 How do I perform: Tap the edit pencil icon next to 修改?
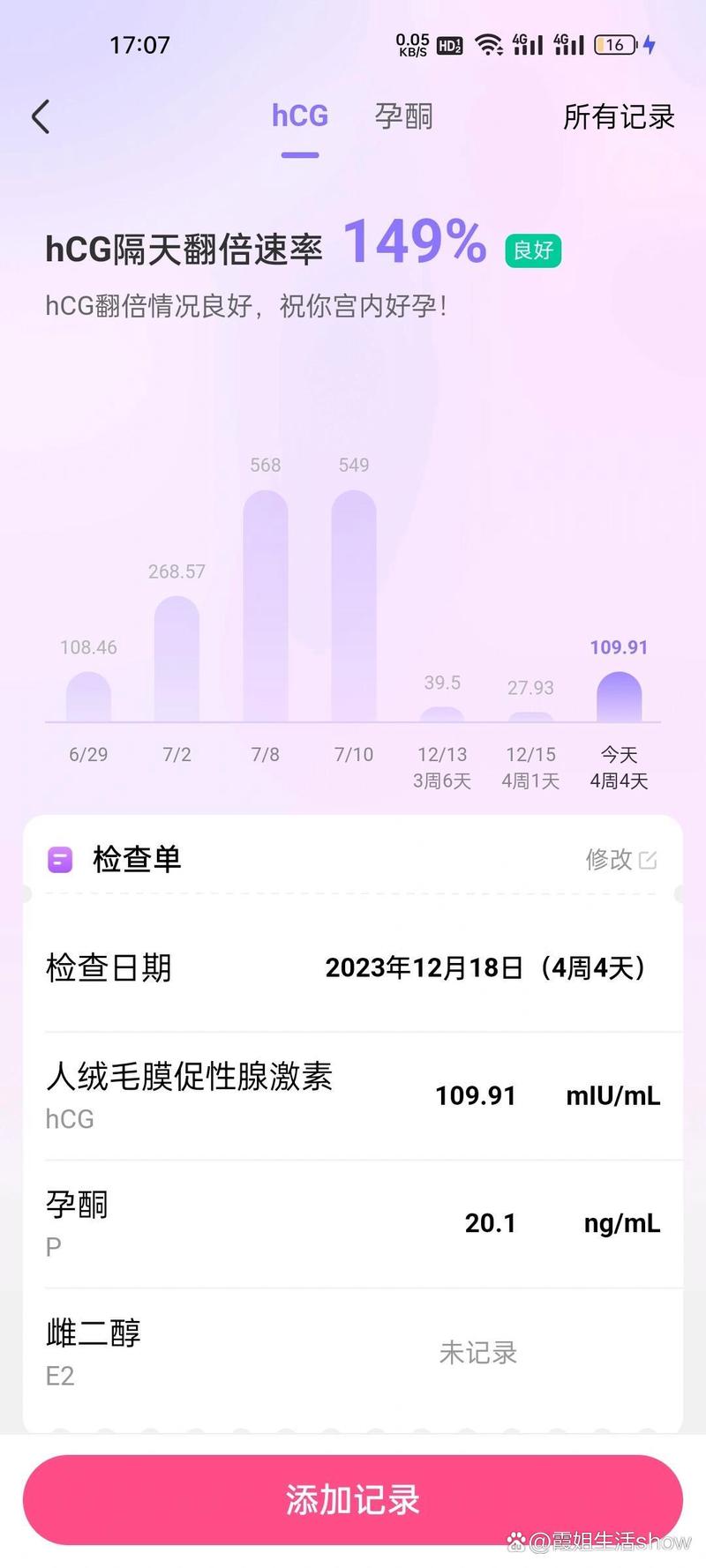tap(650, 857)
